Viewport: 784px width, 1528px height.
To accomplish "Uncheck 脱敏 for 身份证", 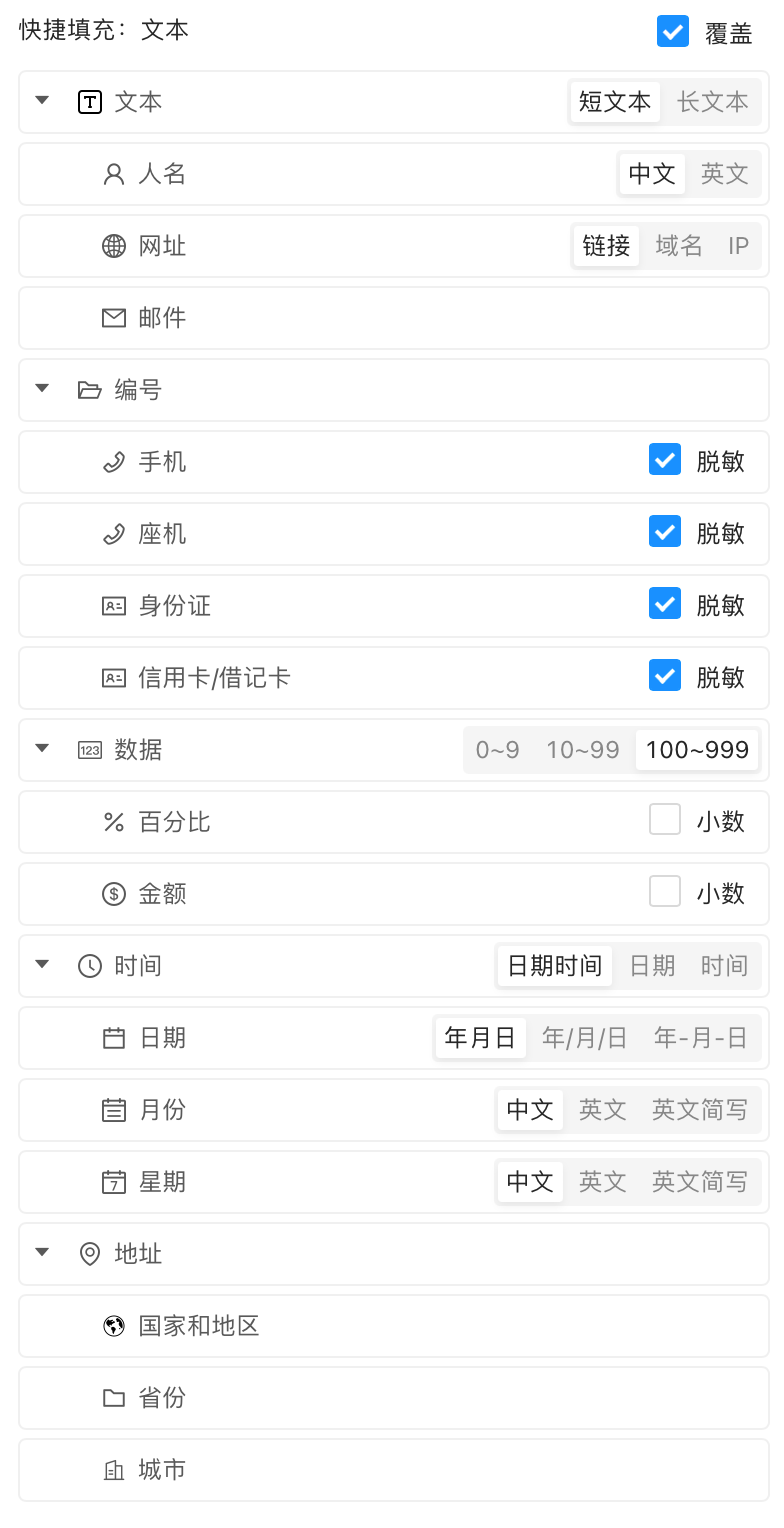I will 665,604.
